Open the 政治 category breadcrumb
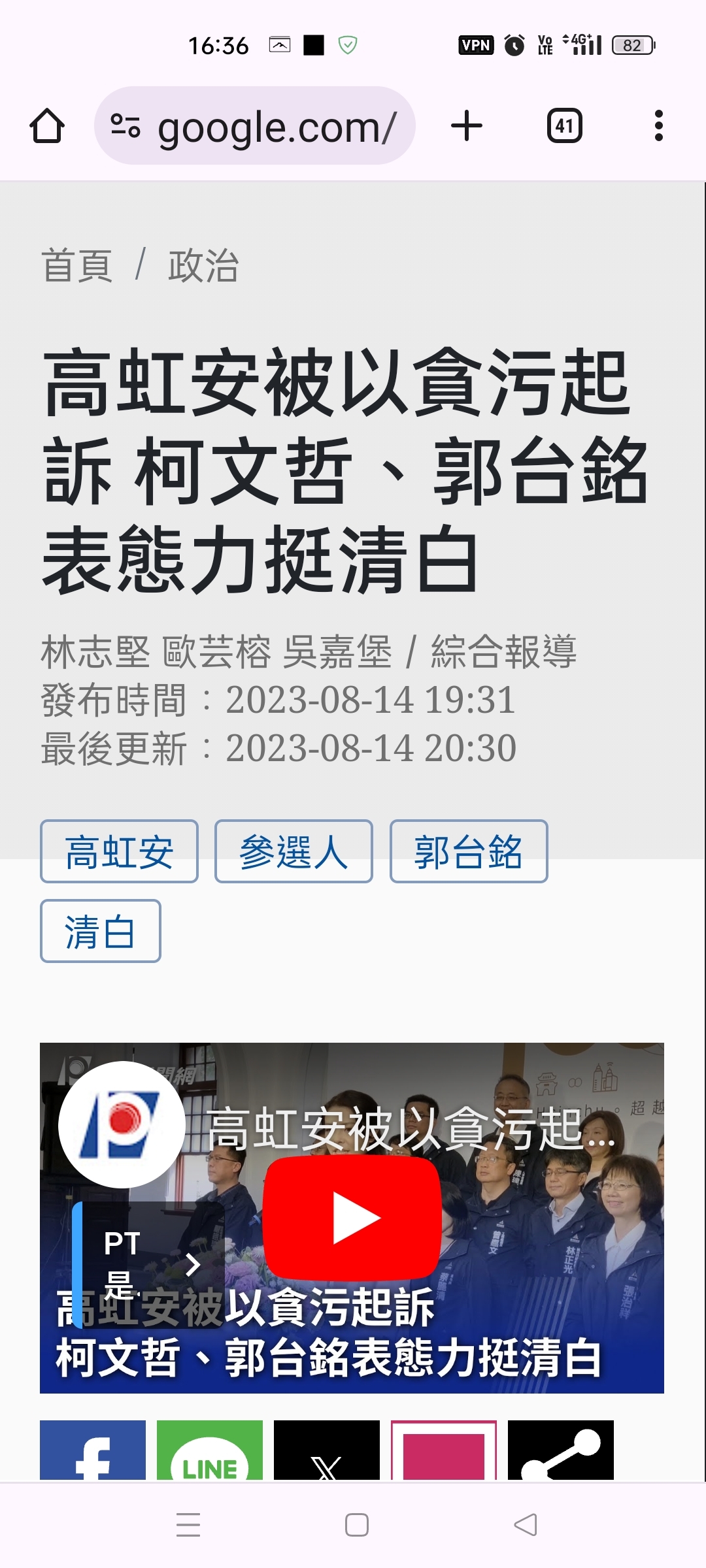The image size is (706, 1568). click(203, 266)
